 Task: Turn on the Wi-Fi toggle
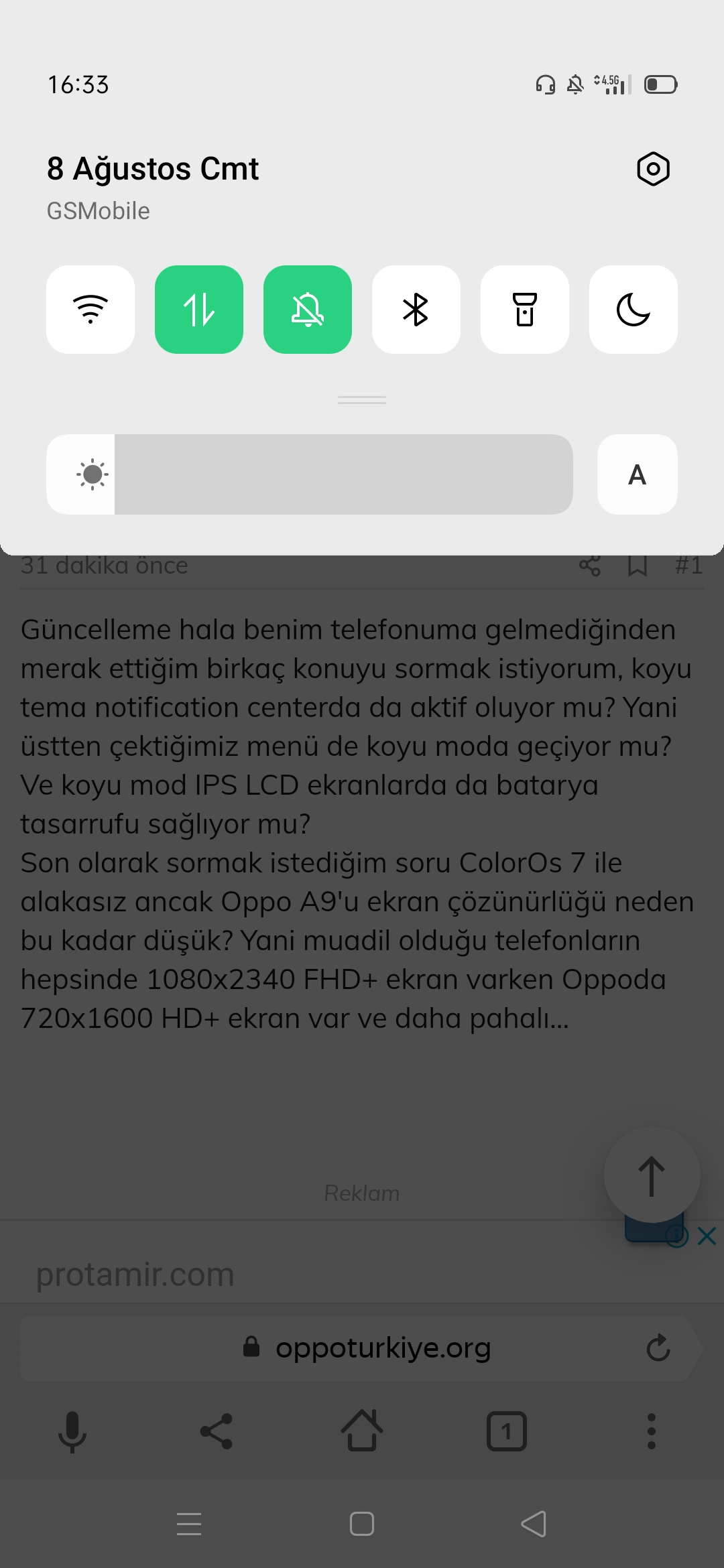click(90, 310)
